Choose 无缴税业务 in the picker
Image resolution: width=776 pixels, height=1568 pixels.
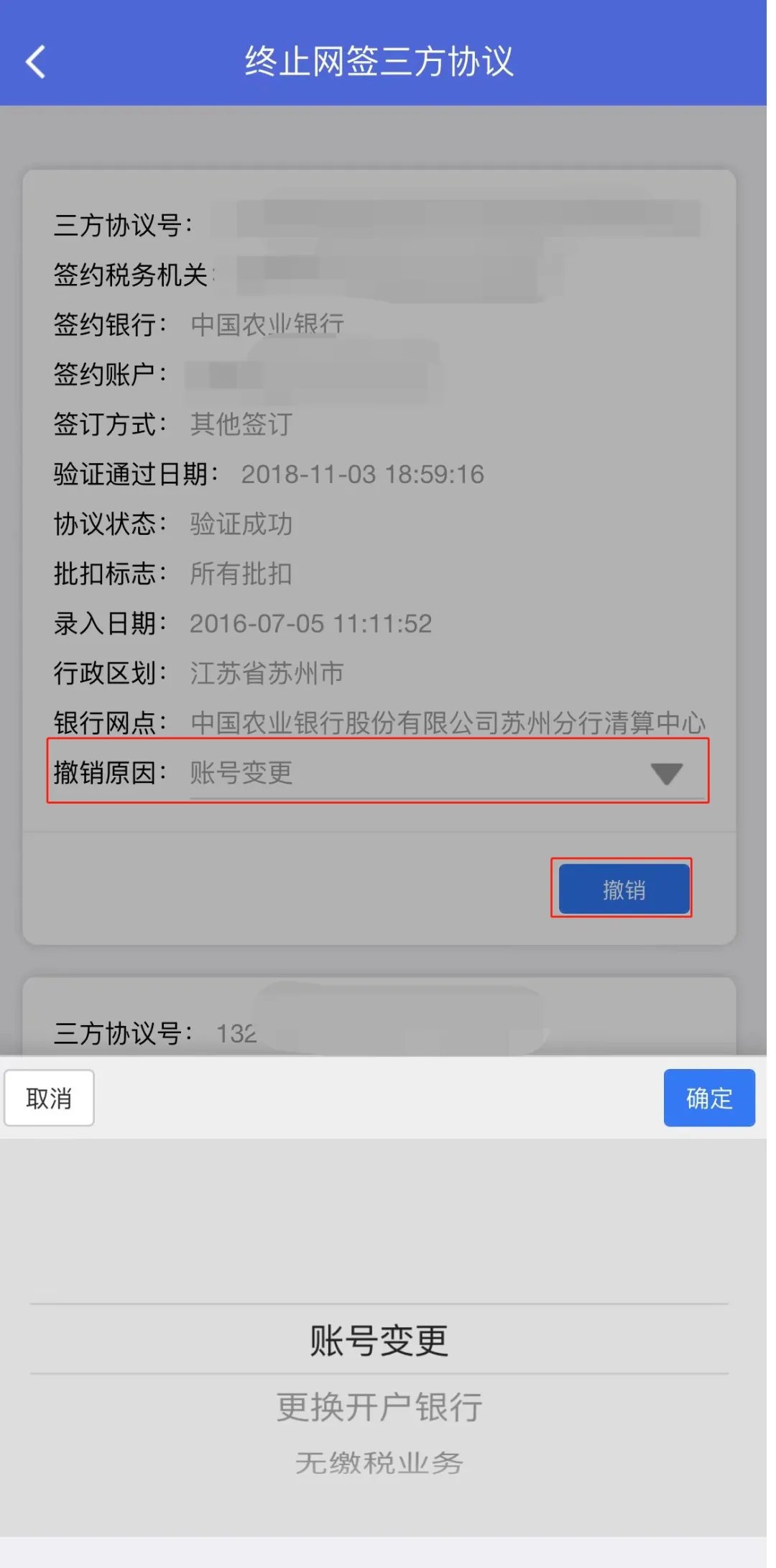pyautogui.click(x=379, y=1462)
